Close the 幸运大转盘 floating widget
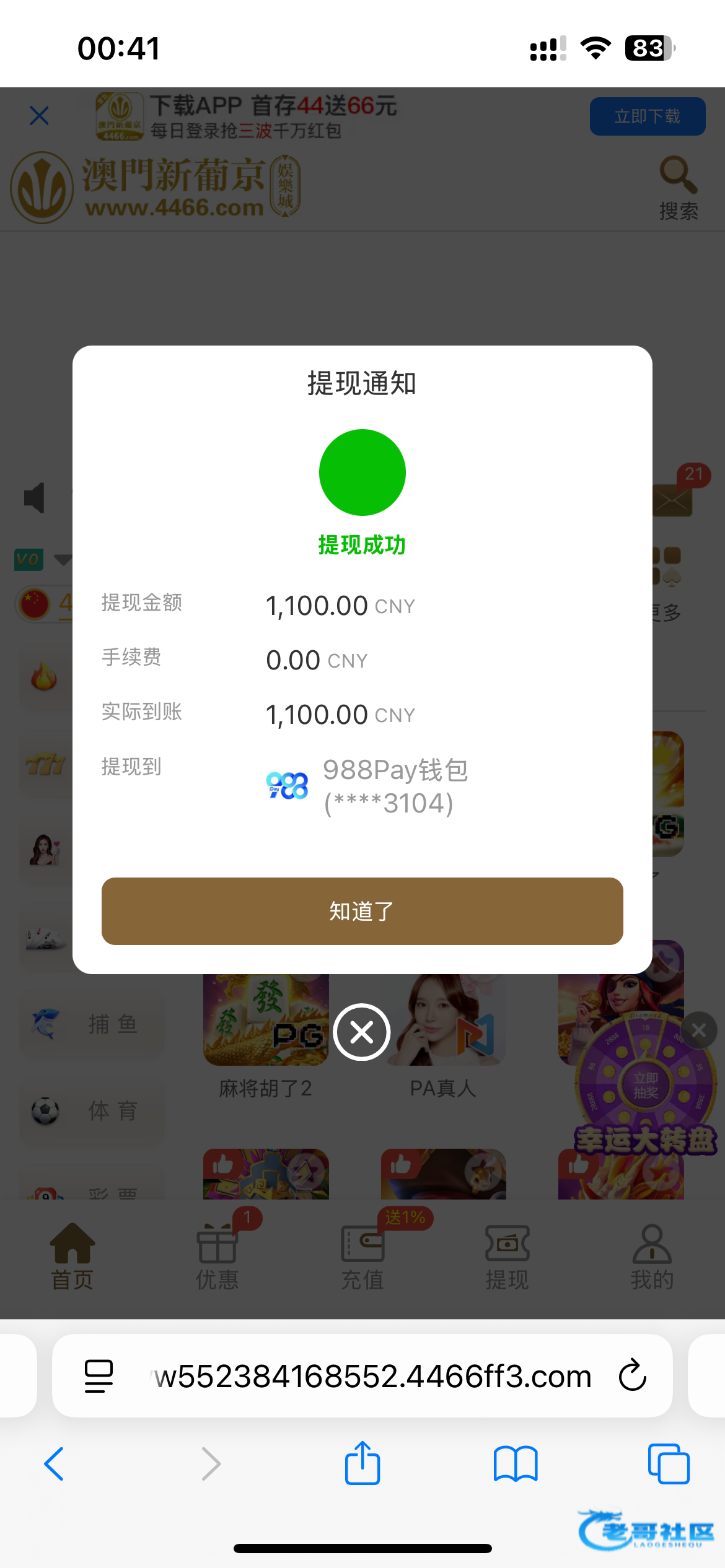The image size is (725, 1568). coord(699,1030)
